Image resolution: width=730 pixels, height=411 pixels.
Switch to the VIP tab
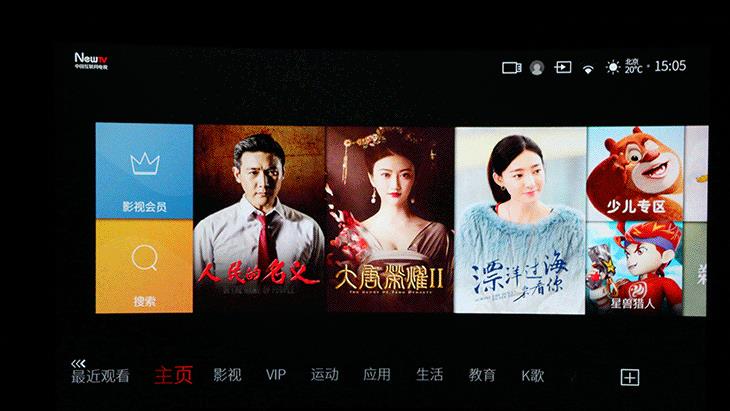pyautogui.click(x=276, y=375)
